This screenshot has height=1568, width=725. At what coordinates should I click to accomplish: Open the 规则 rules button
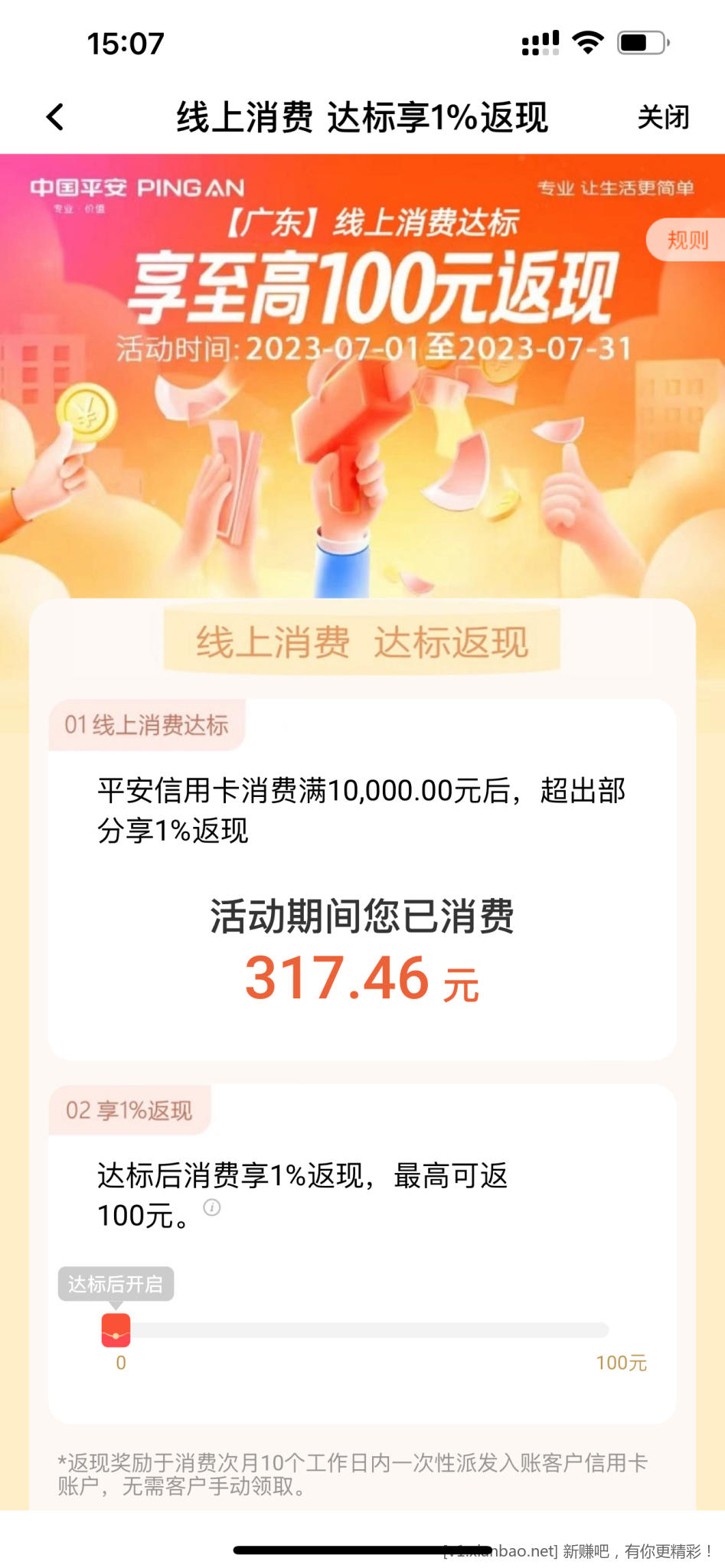[687, 240]
